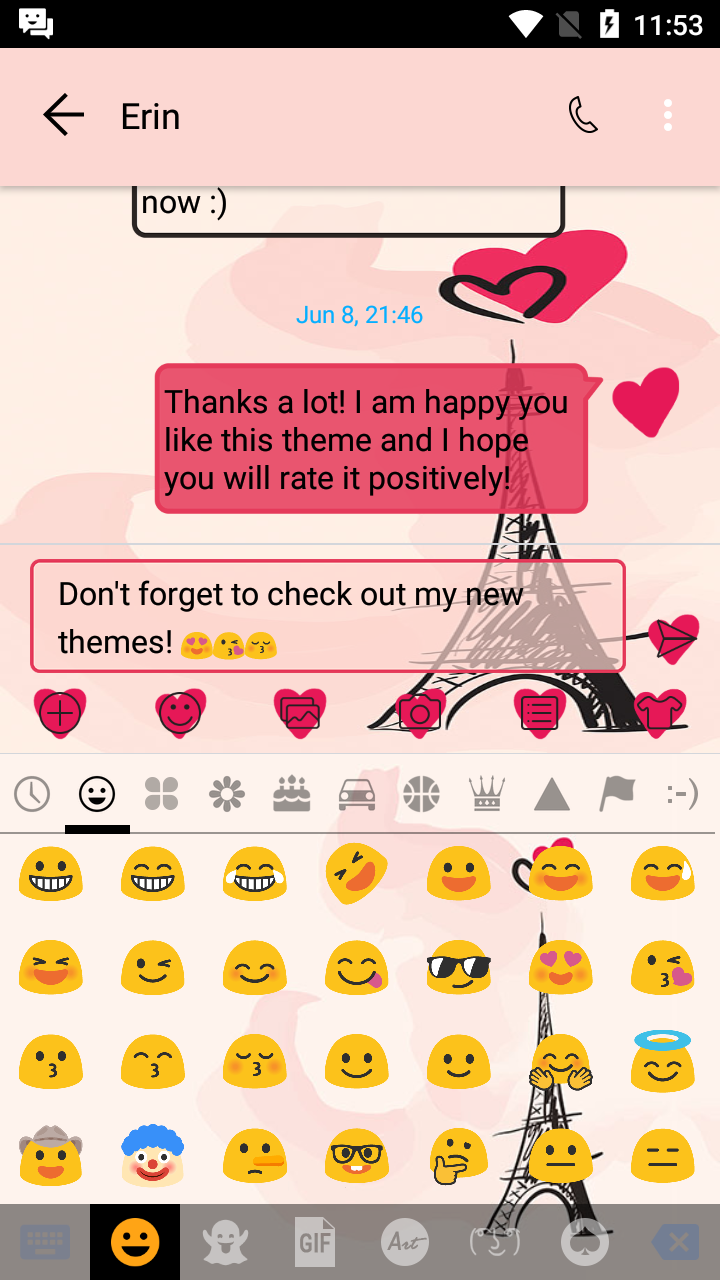Select the heart-eyes blushing emoji
The height and width of the screenshot is (1280, 720).
[x=560, y=968]
